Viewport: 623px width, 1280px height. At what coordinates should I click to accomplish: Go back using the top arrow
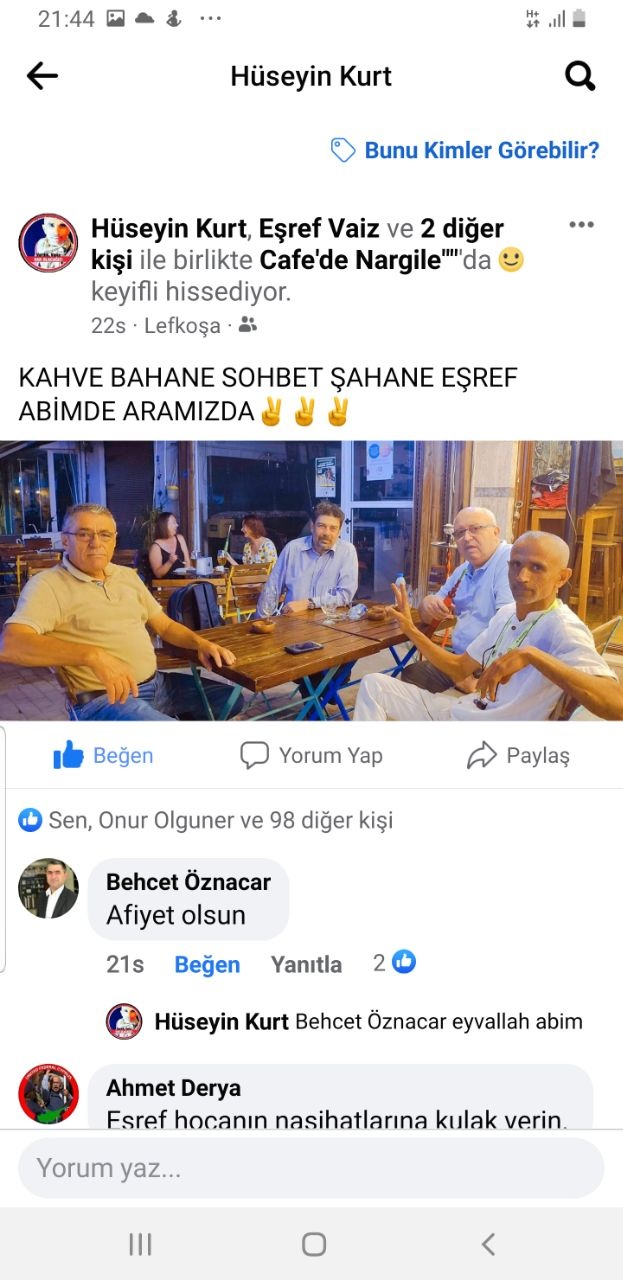tap(42, 76)
